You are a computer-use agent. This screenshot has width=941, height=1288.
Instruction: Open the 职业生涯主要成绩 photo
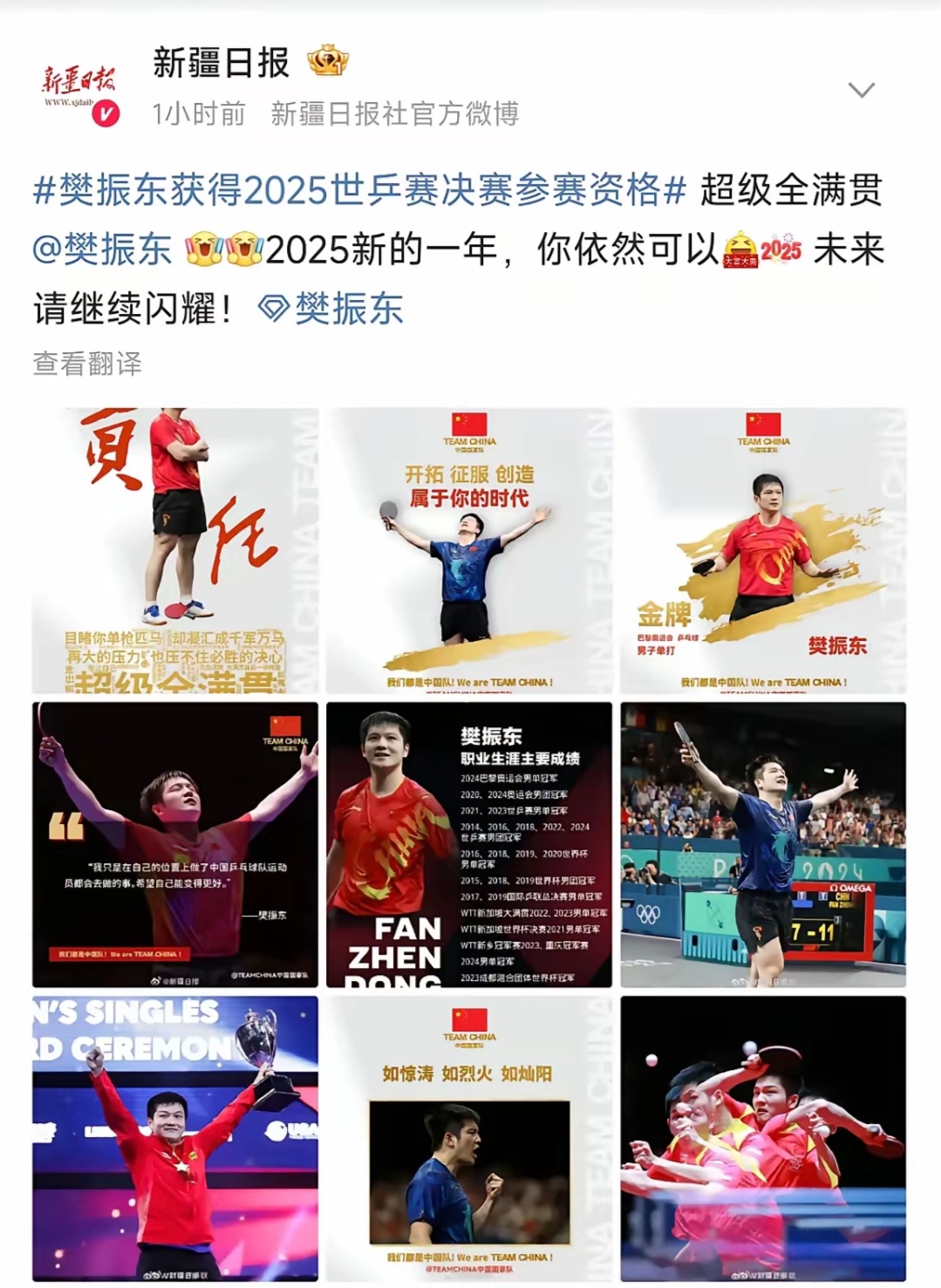pyautogui.click(x=469, y=844)
